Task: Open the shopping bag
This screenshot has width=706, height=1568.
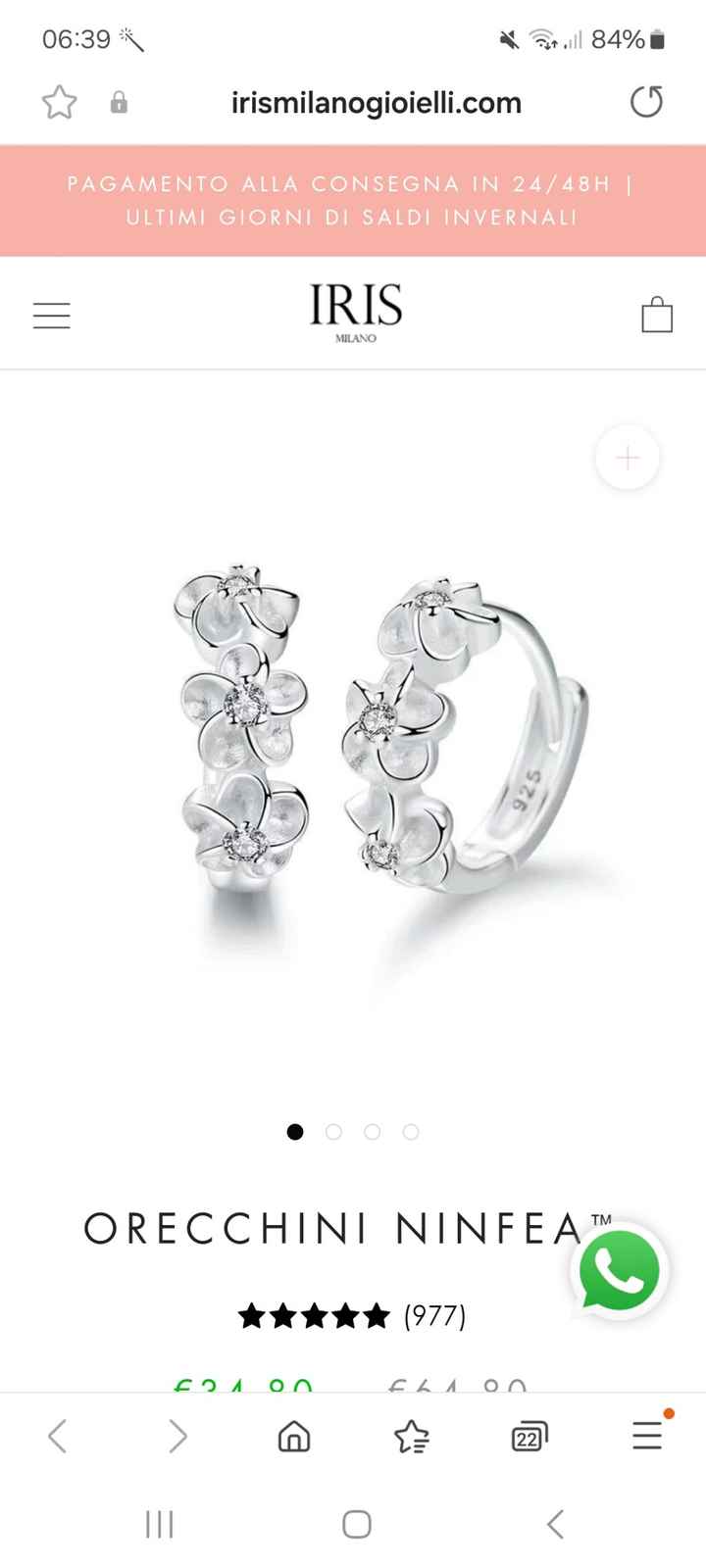Action: (x=656, y=316)
